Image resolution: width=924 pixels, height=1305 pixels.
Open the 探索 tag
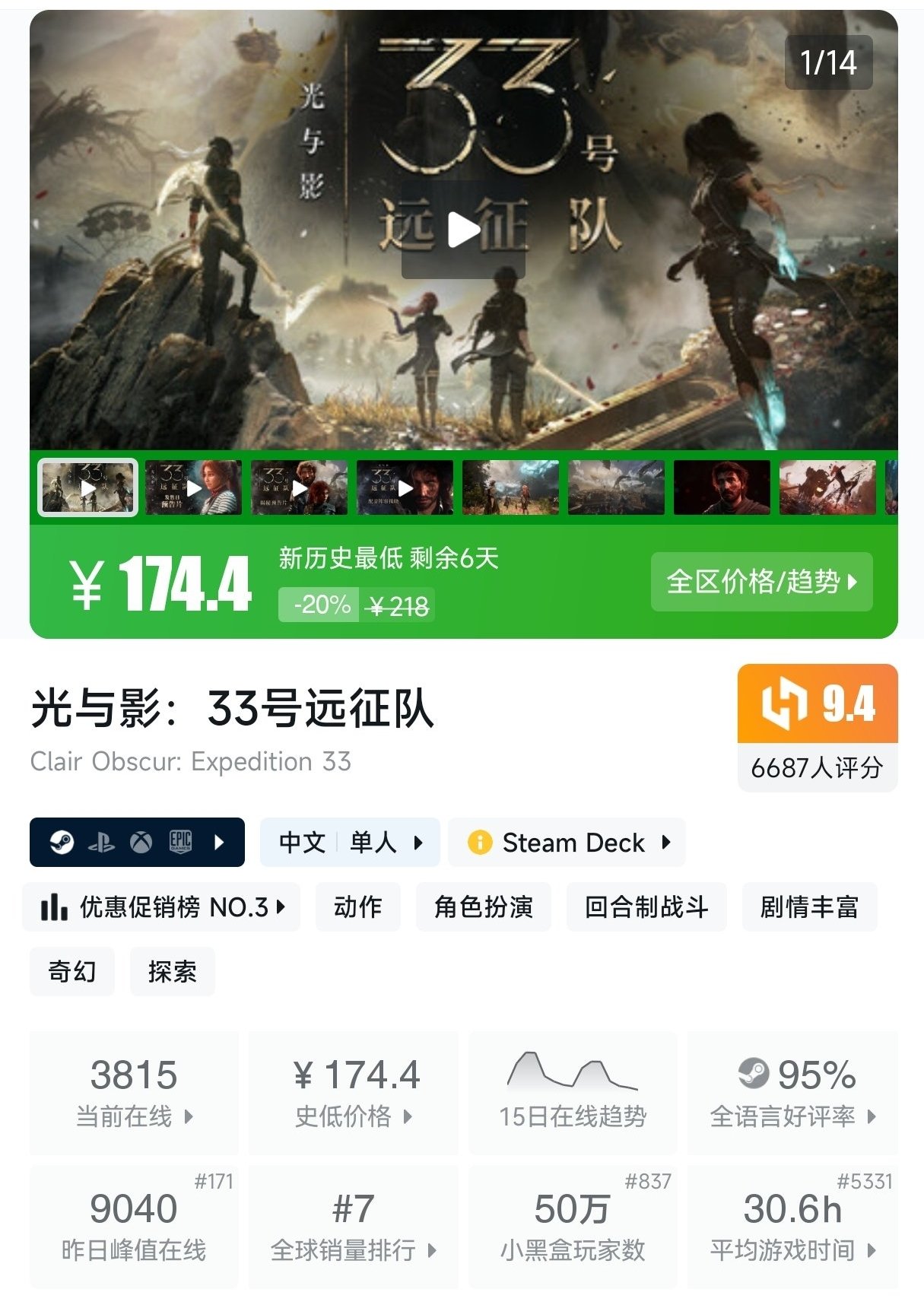click(172, 971)
